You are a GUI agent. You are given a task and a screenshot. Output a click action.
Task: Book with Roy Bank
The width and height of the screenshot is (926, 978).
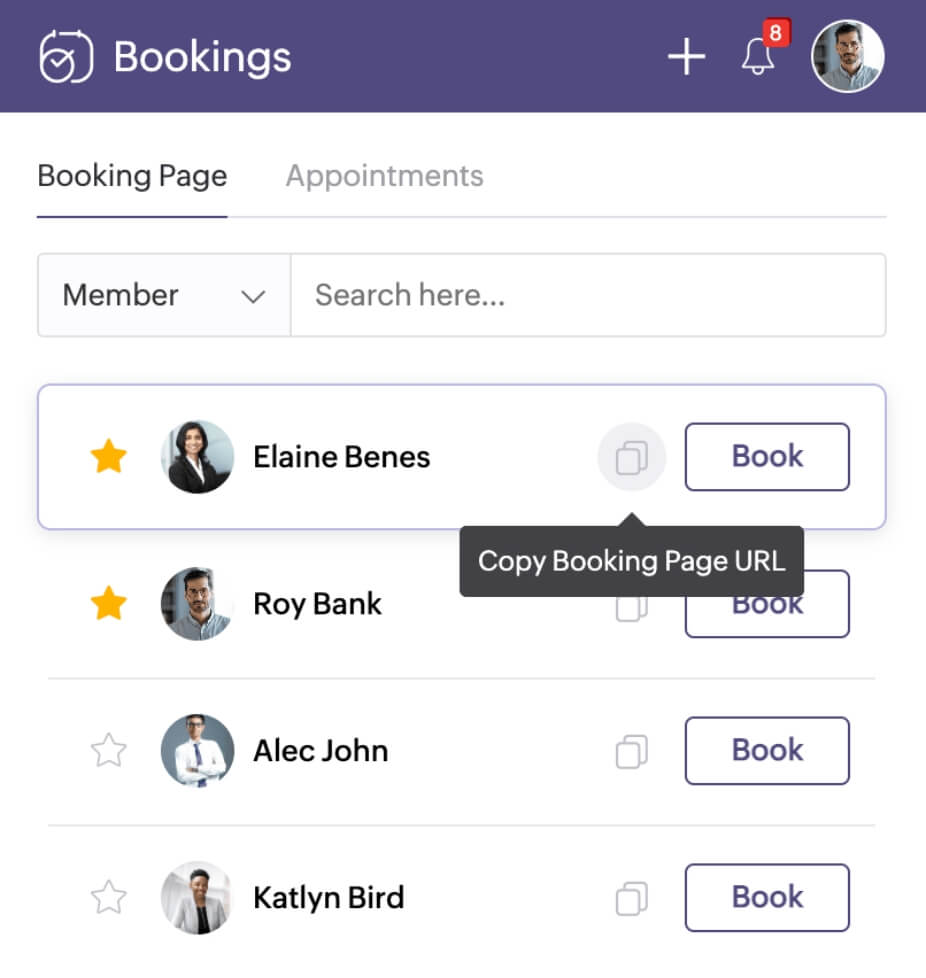point(767,618)
